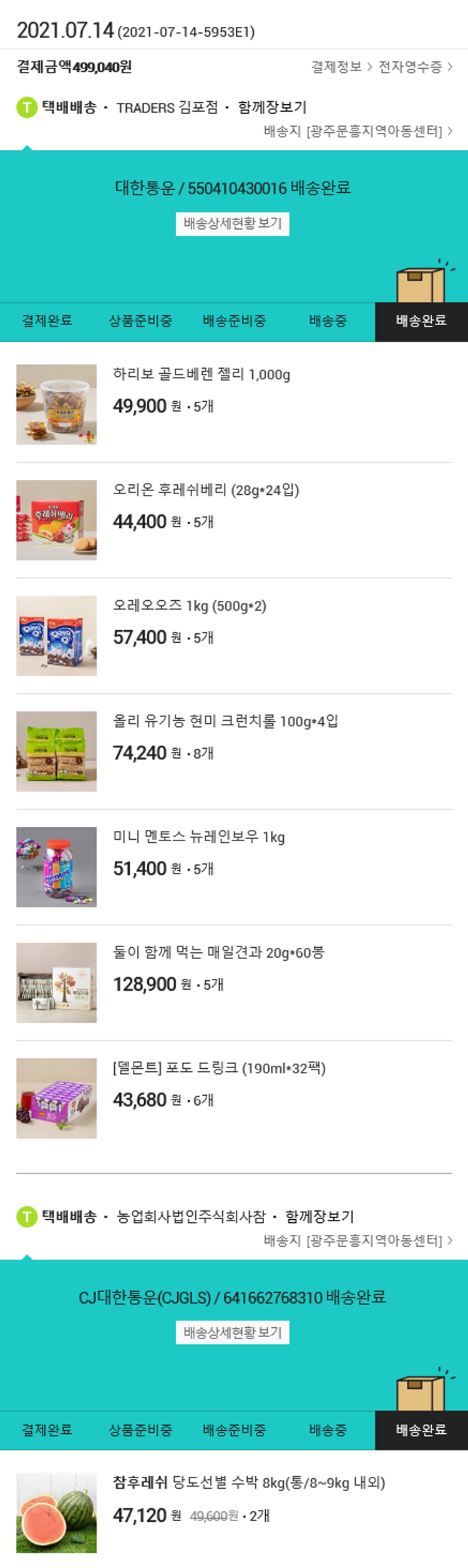Open 올리 유기농 현미 크런치롤 item

coord(225,721)
